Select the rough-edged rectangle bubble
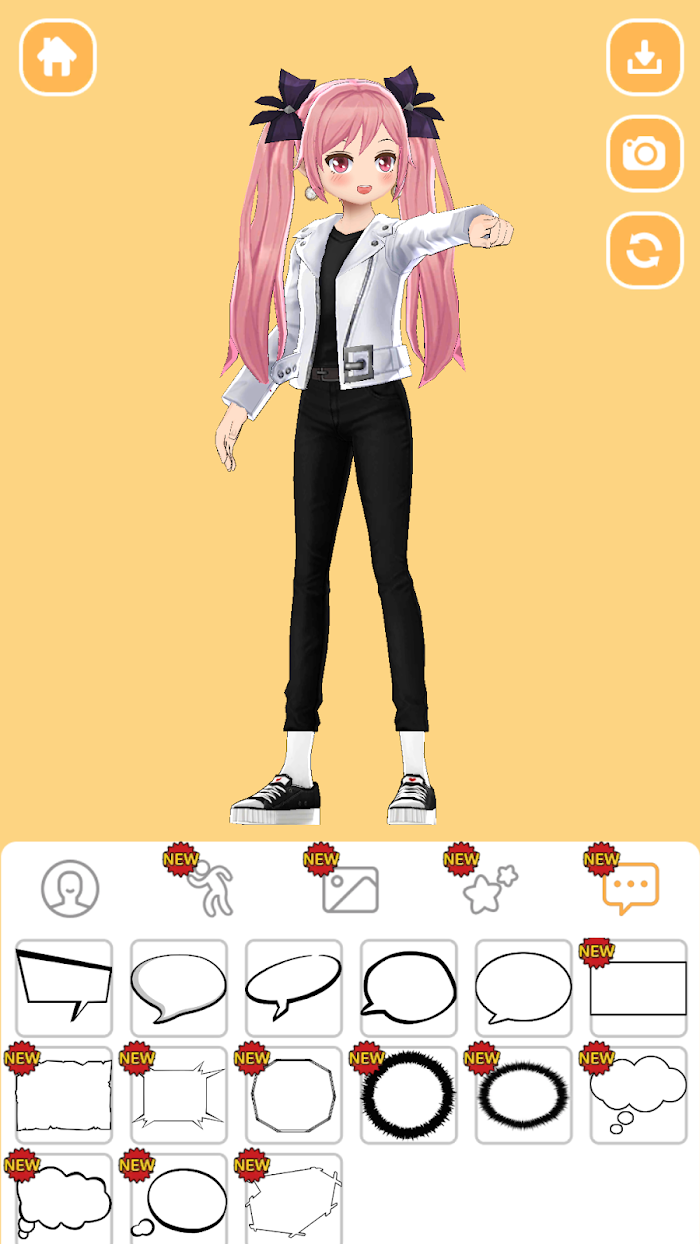This screenshot has height=1244, width=700. (64, 1096)
